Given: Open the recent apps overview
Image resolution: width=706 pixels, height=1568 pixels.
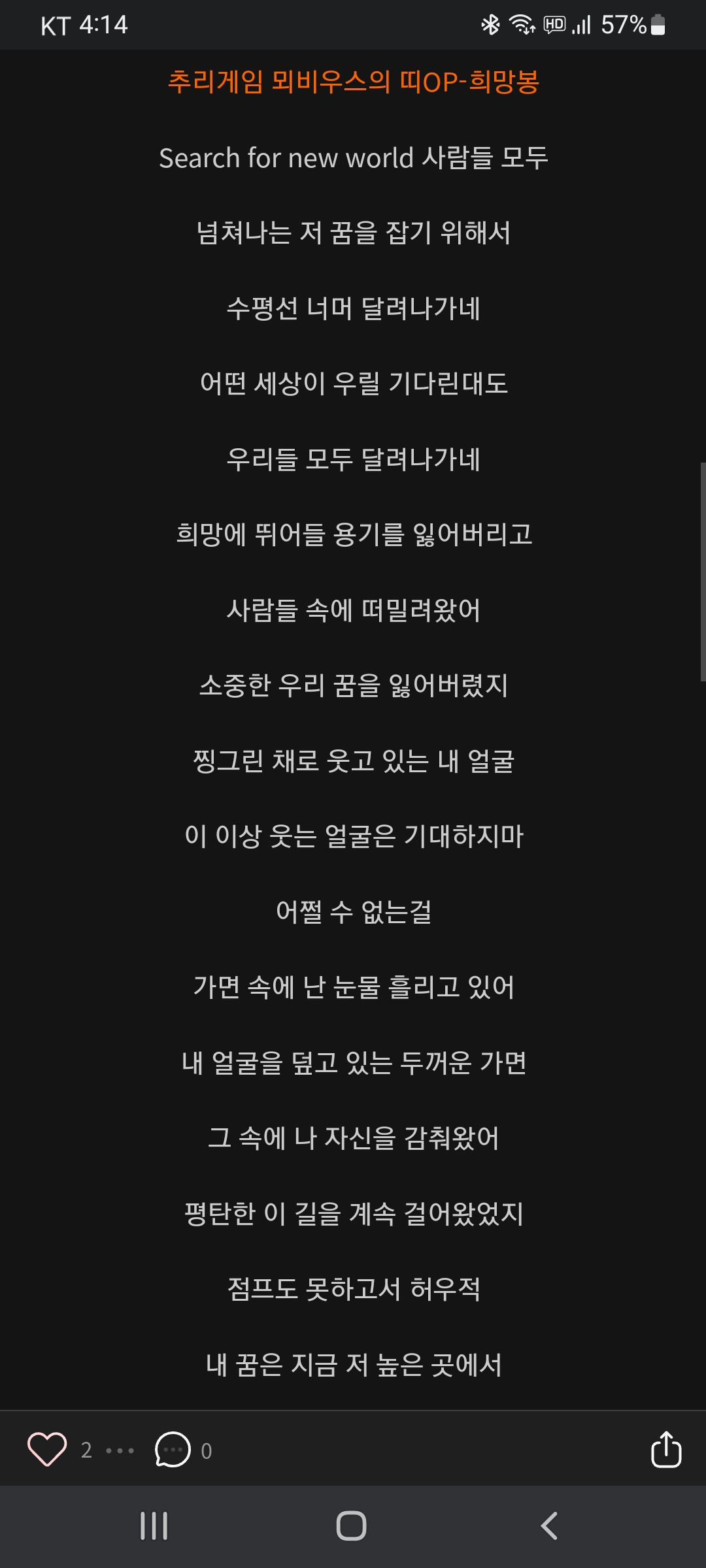Looking at the screenshot, I should (x=154, y=1526).
